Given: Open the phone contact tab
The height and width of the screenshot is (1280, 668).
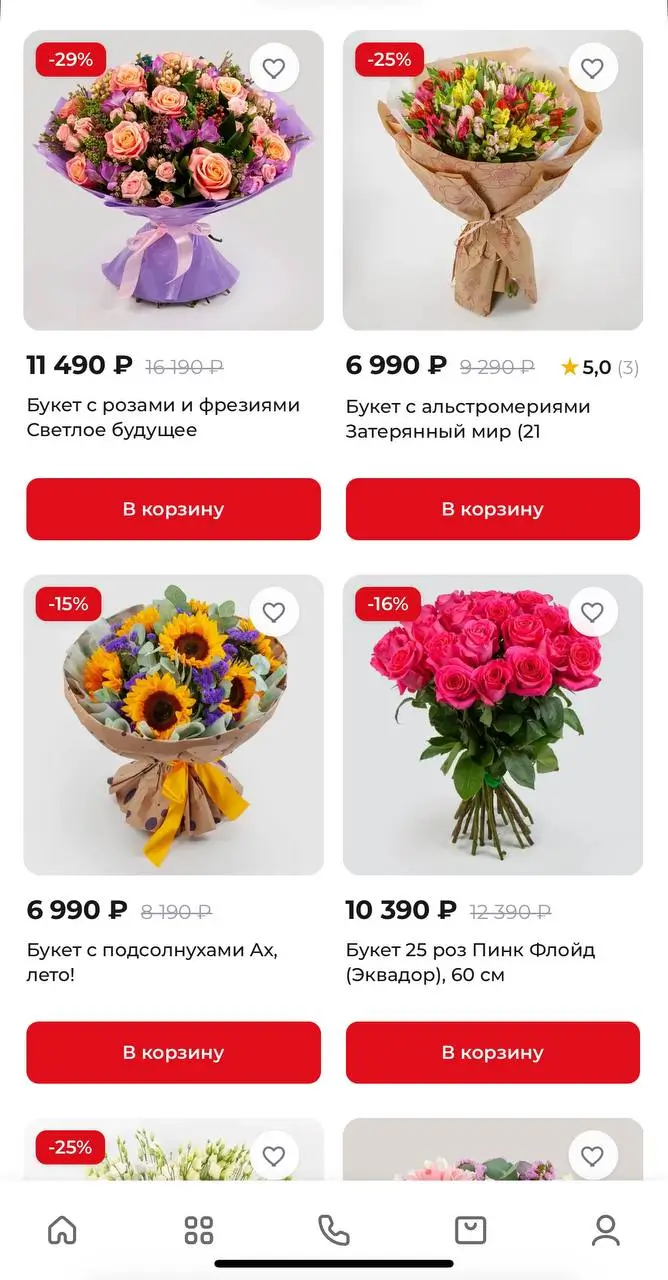Looking at the screenshot, I should pyautogui.click(x=334, y=1230).
